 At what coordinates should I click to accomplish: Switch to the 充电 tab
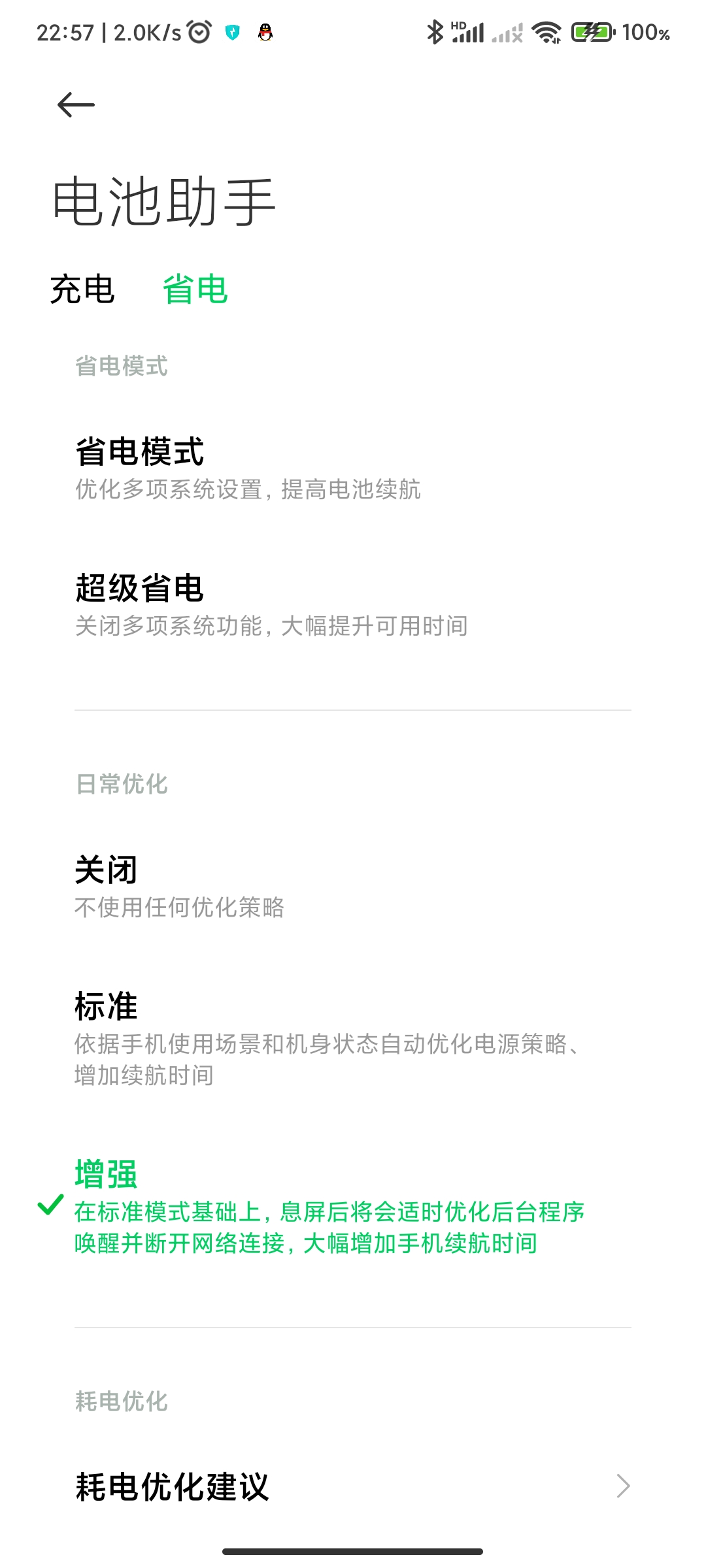click(82, 289)
